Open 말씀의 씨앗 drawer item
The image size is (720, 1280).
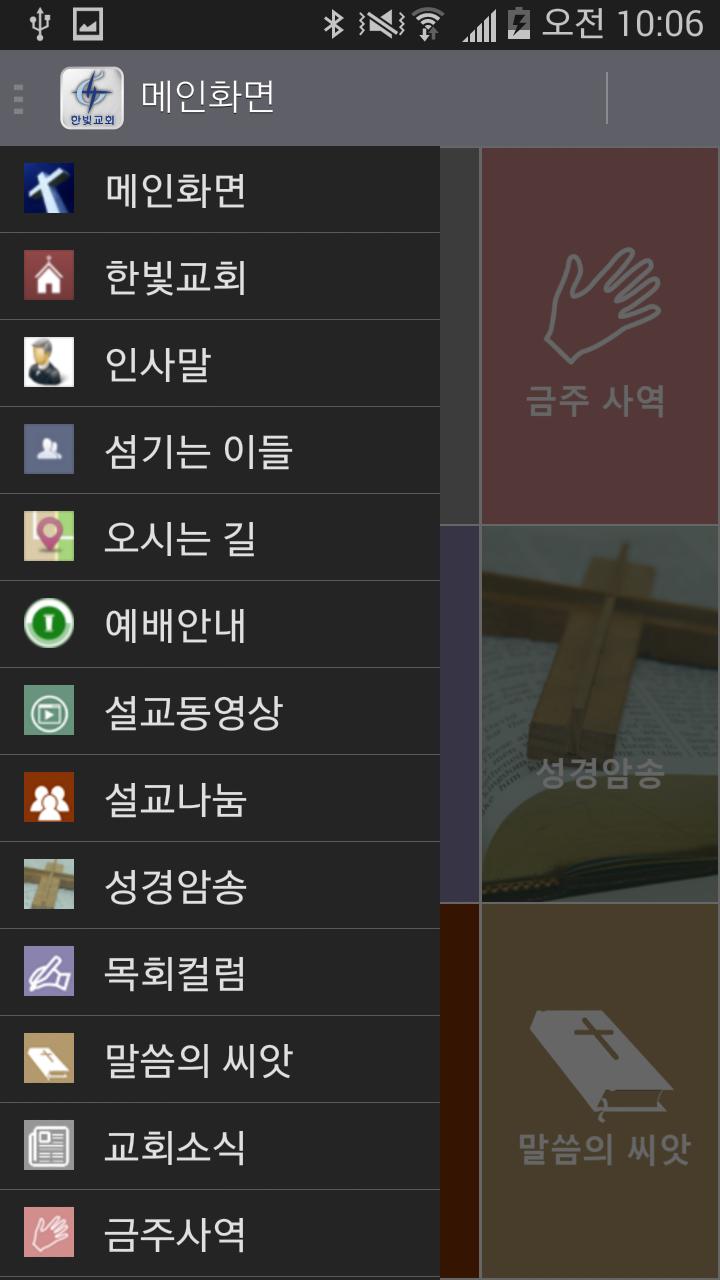point(220,1060)
